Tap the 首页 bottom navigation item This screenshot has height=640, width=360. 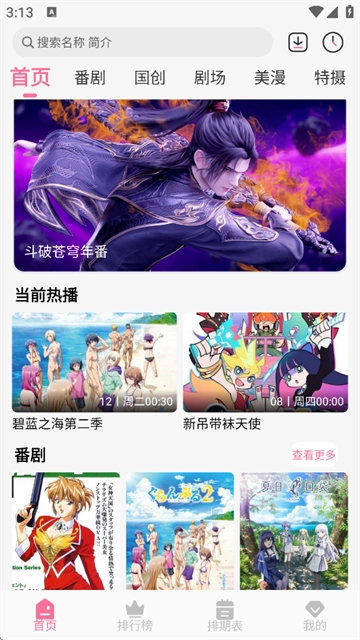point(45,616)
